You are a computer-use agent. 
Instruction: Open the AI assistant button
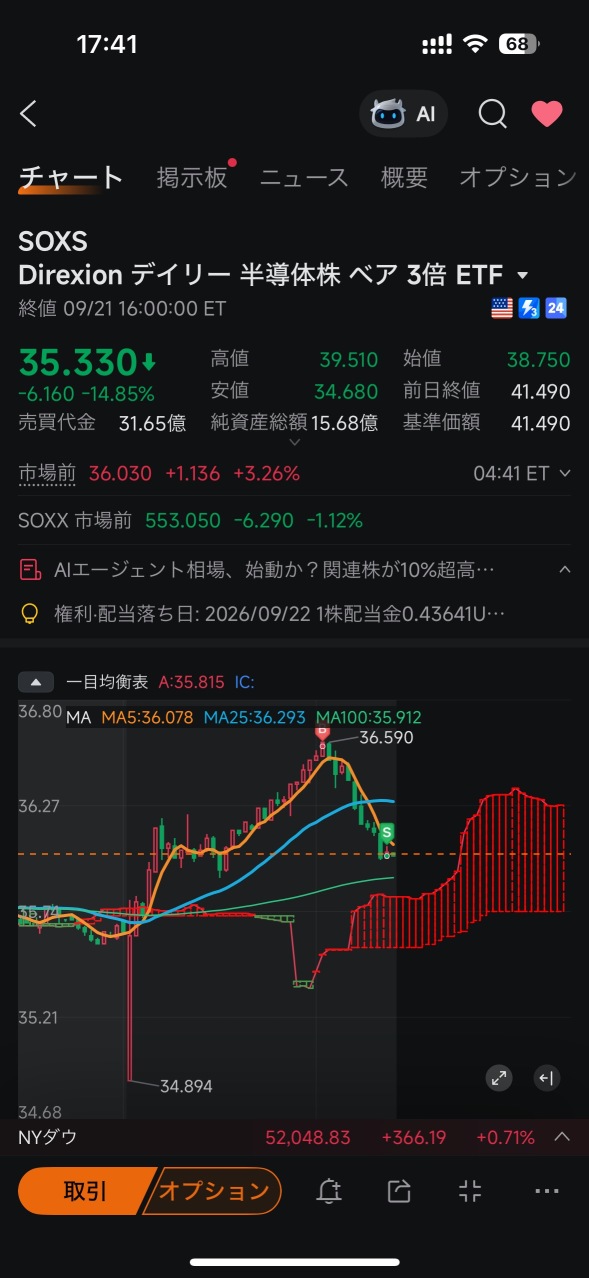tap(403, 114)
